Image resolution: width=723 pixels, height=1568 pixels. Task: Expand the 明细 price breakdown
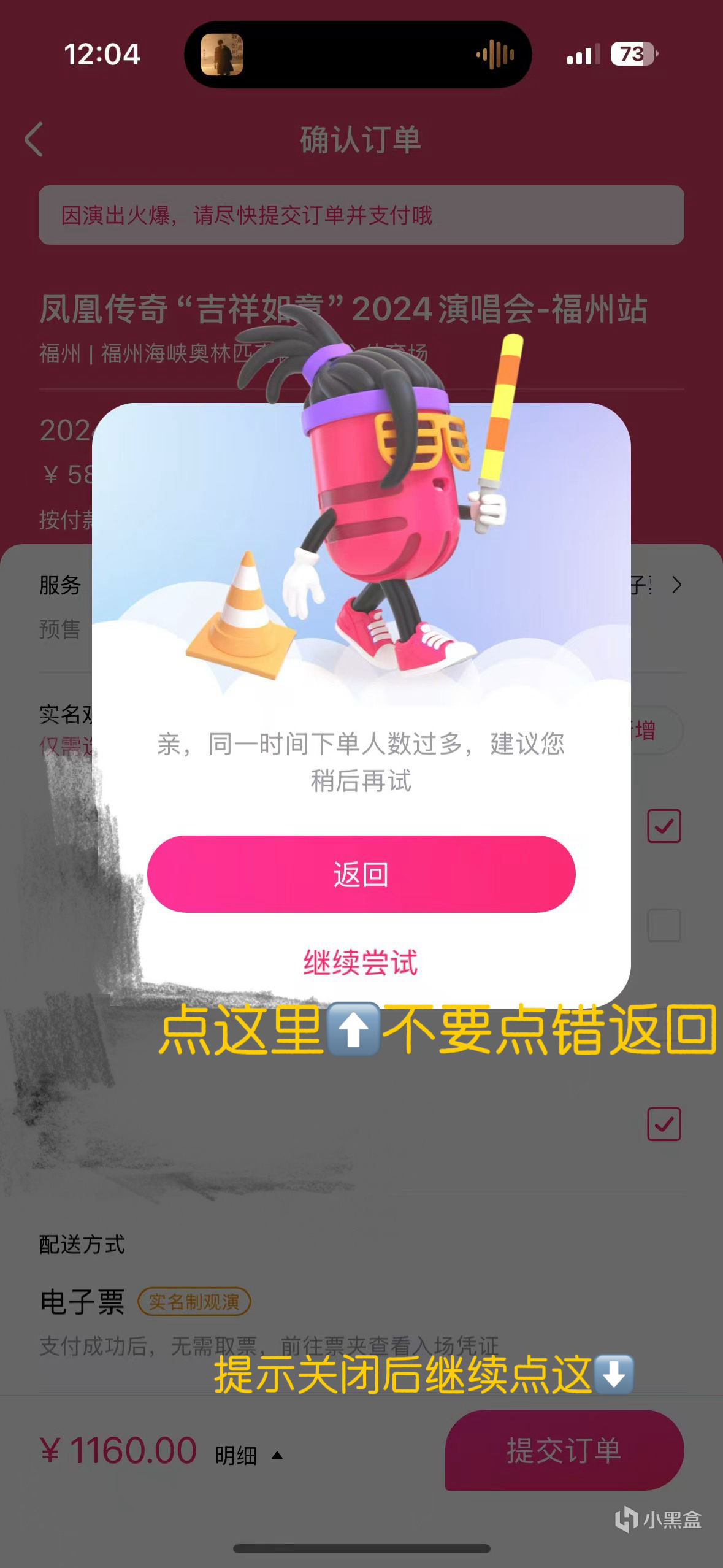coord(248,1455)
